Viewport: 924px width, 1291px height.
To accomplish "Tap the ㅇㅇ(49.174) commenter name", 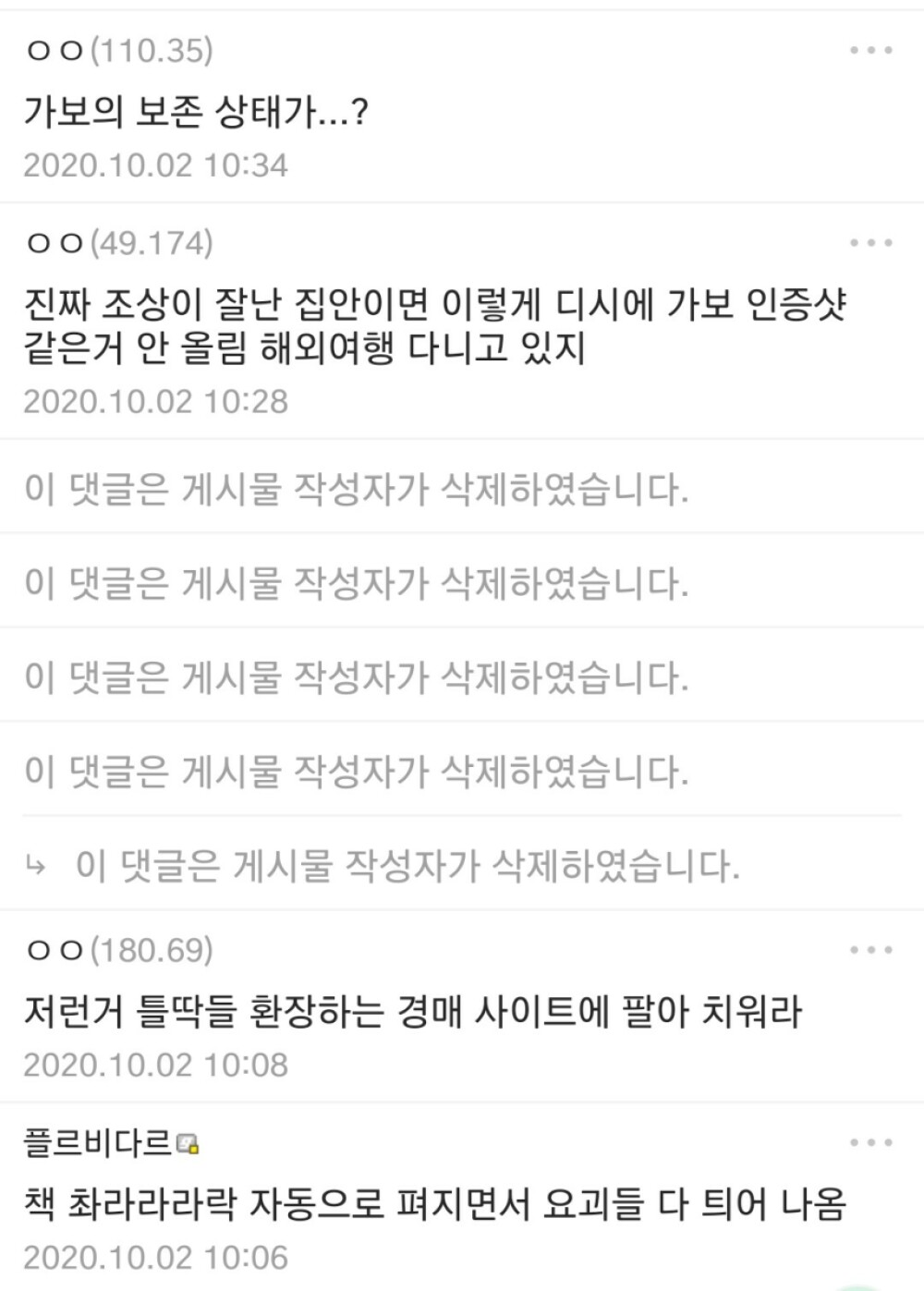I will point(119,243).
